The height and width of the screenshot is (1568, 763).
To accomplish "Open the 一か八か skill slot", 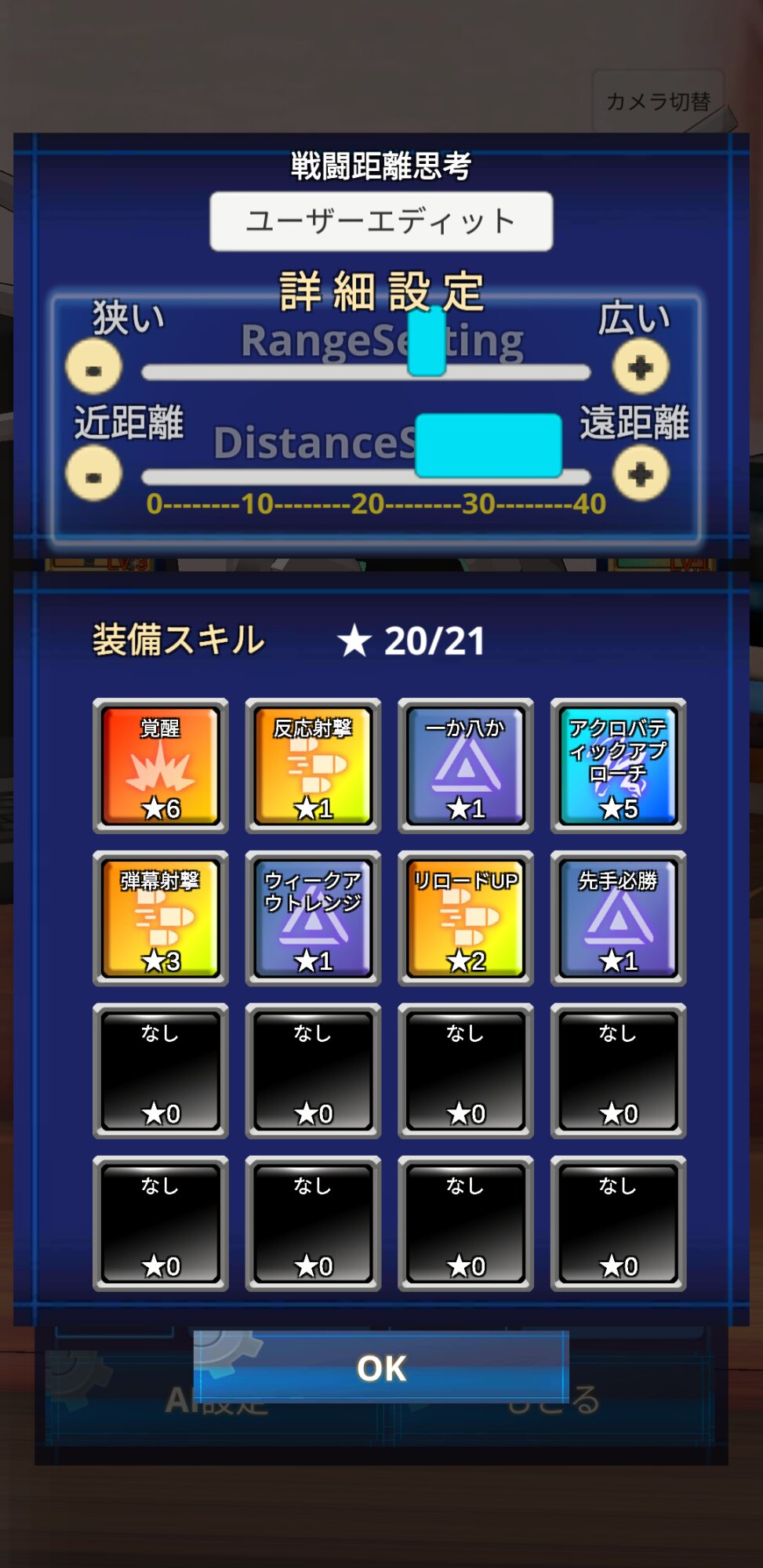I will pos(466,766).
